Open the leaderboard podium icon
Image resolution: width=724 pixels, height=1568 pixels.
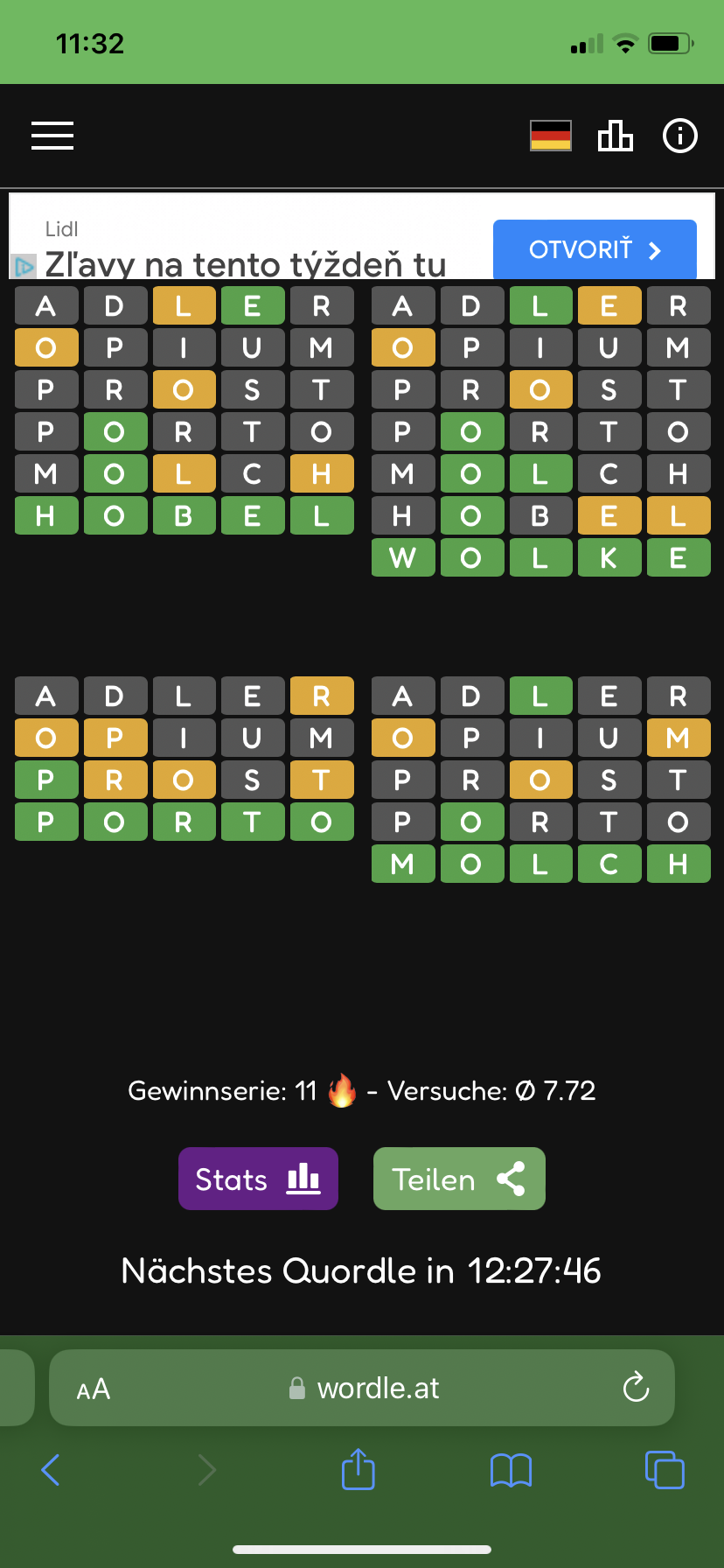615,136
